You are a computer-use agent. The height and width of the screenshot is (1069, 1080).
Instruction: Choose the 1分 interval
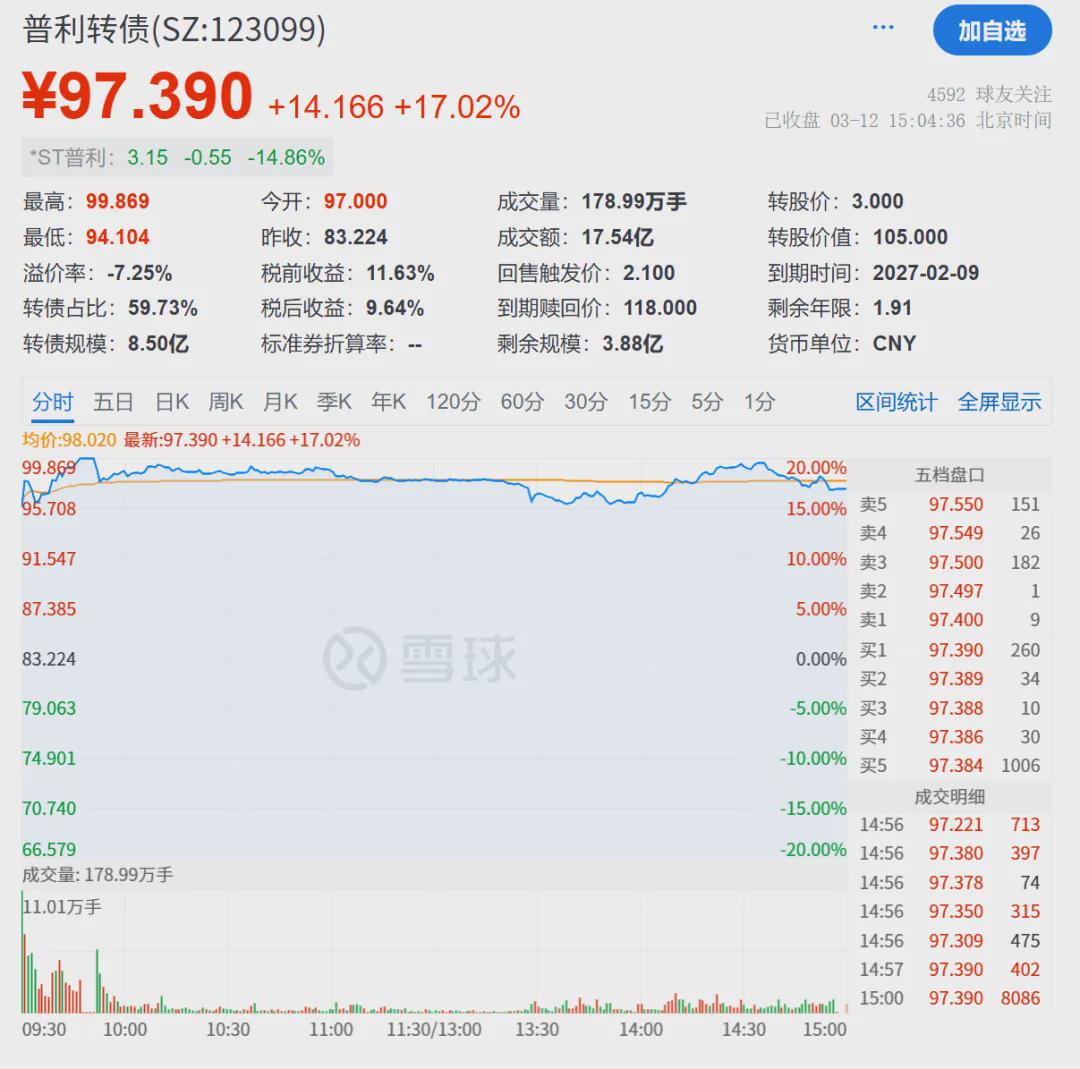coord(759,402)
